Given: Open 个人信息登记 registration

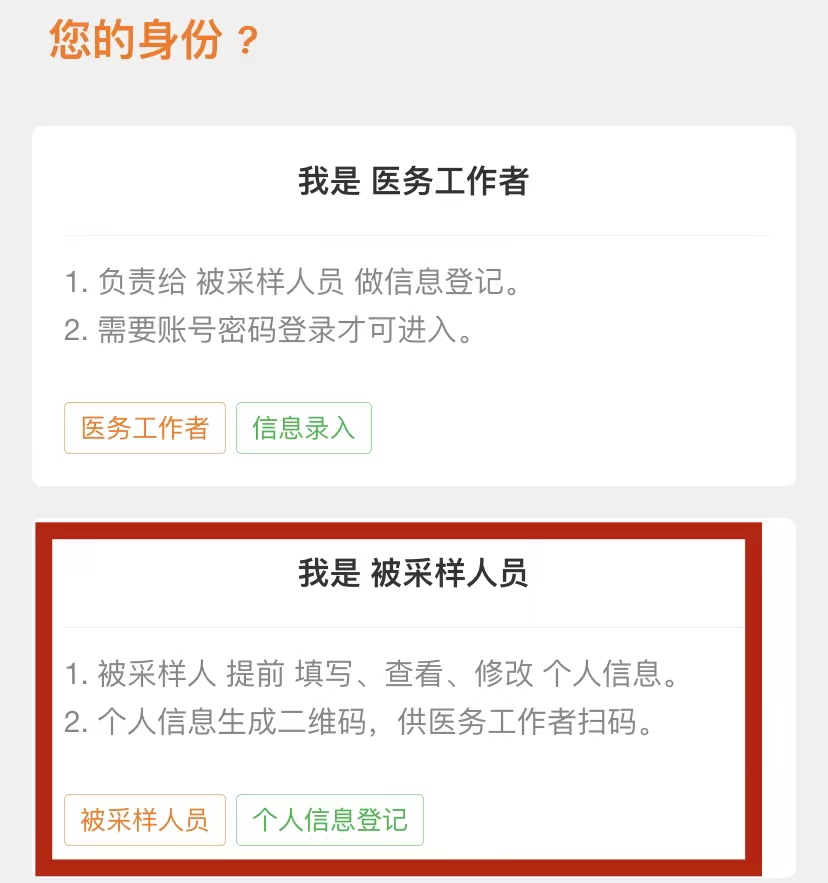Looking at the screenshot, I should [330, 820].
